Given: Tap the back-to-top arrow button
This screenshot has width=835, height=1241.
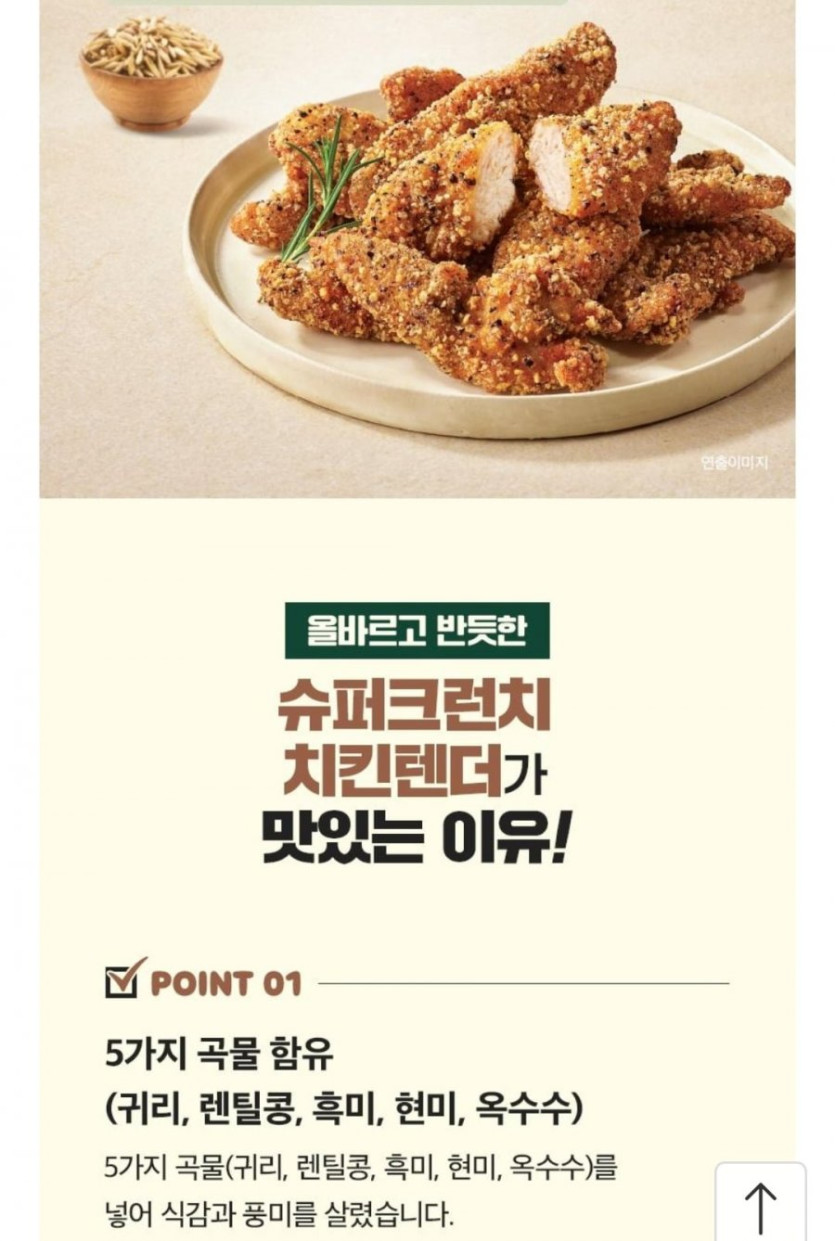Looking at the screenshot, I should point(760,1203).
